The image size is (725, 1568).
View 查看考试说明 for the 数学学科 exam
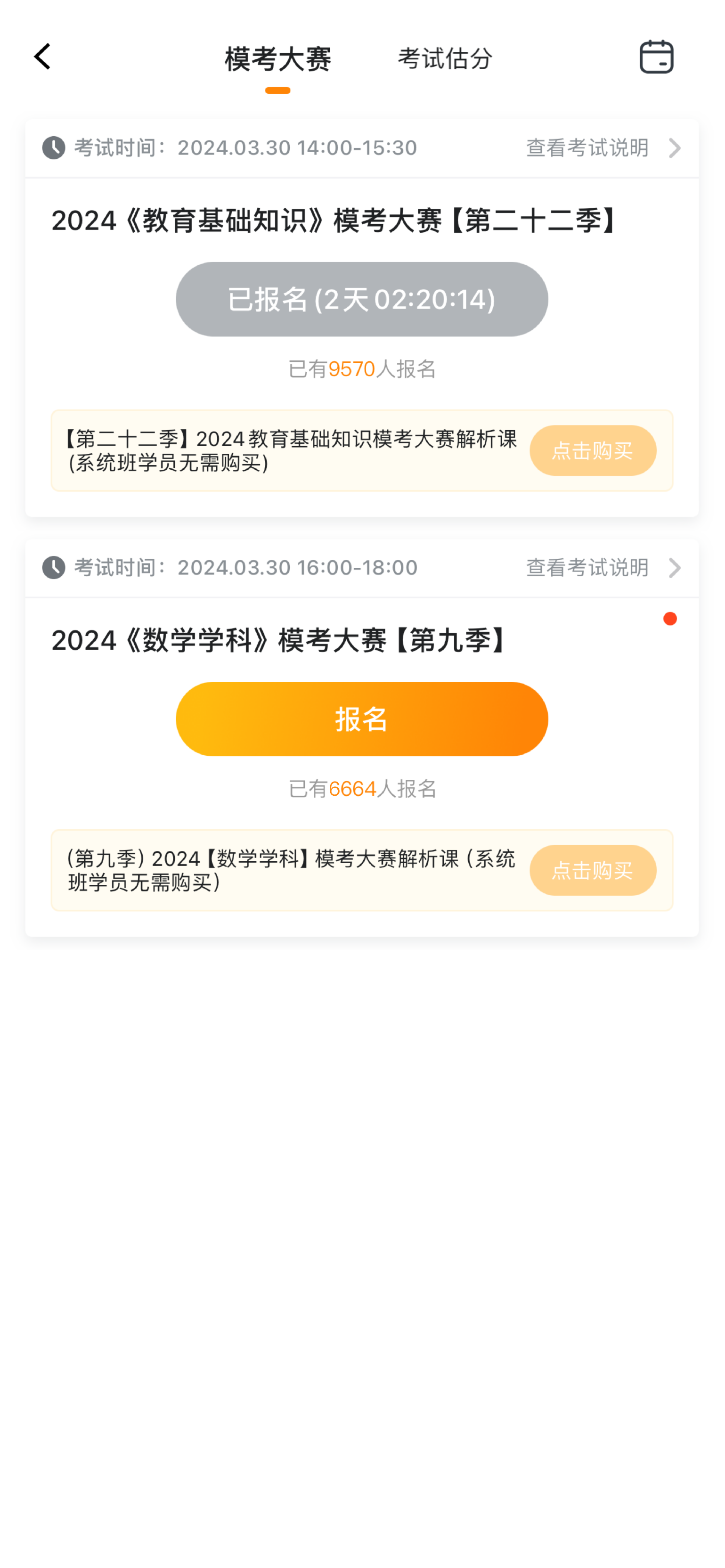coord(602,568)
